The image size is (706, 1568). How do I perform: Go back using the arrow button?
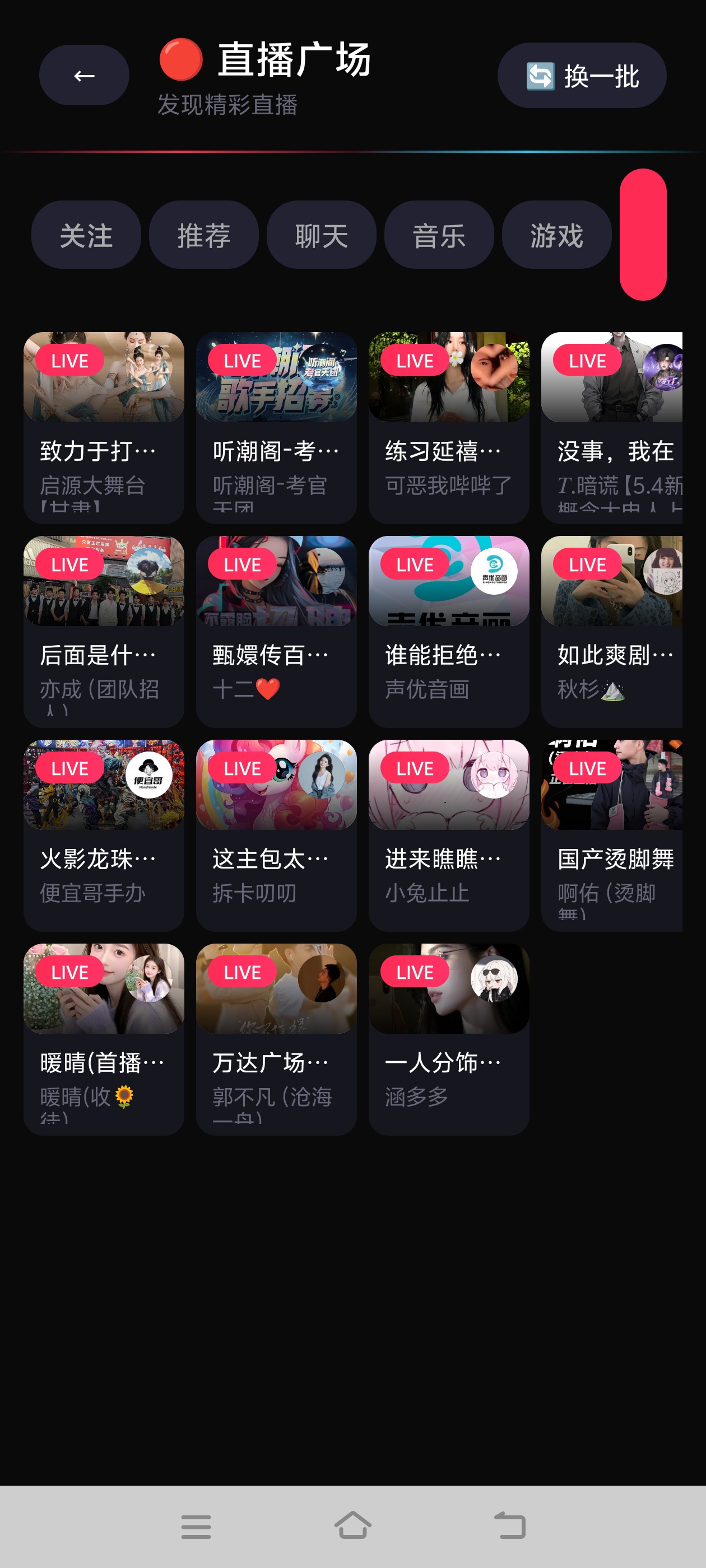click(x=84, y=76)
